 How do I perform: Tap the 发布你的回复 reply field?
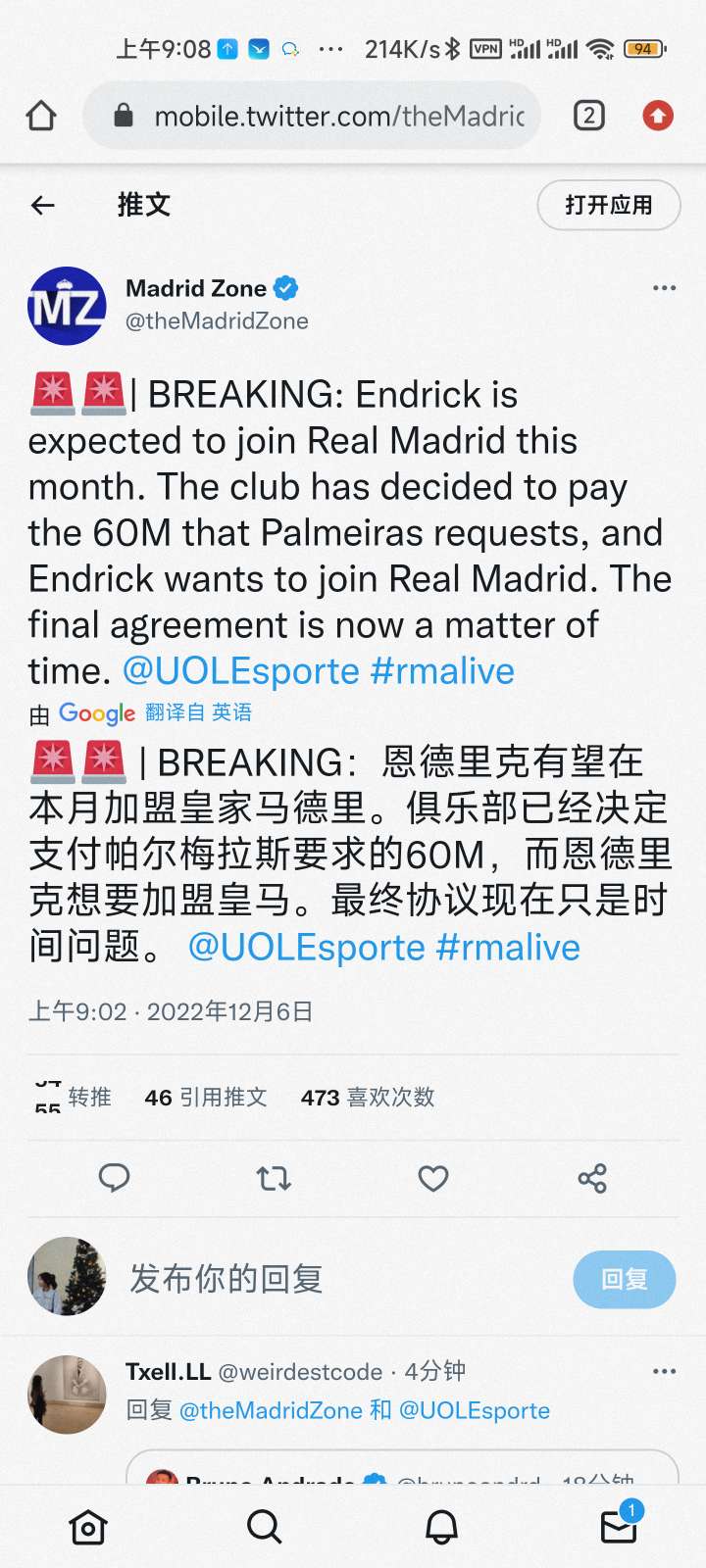333,1279
